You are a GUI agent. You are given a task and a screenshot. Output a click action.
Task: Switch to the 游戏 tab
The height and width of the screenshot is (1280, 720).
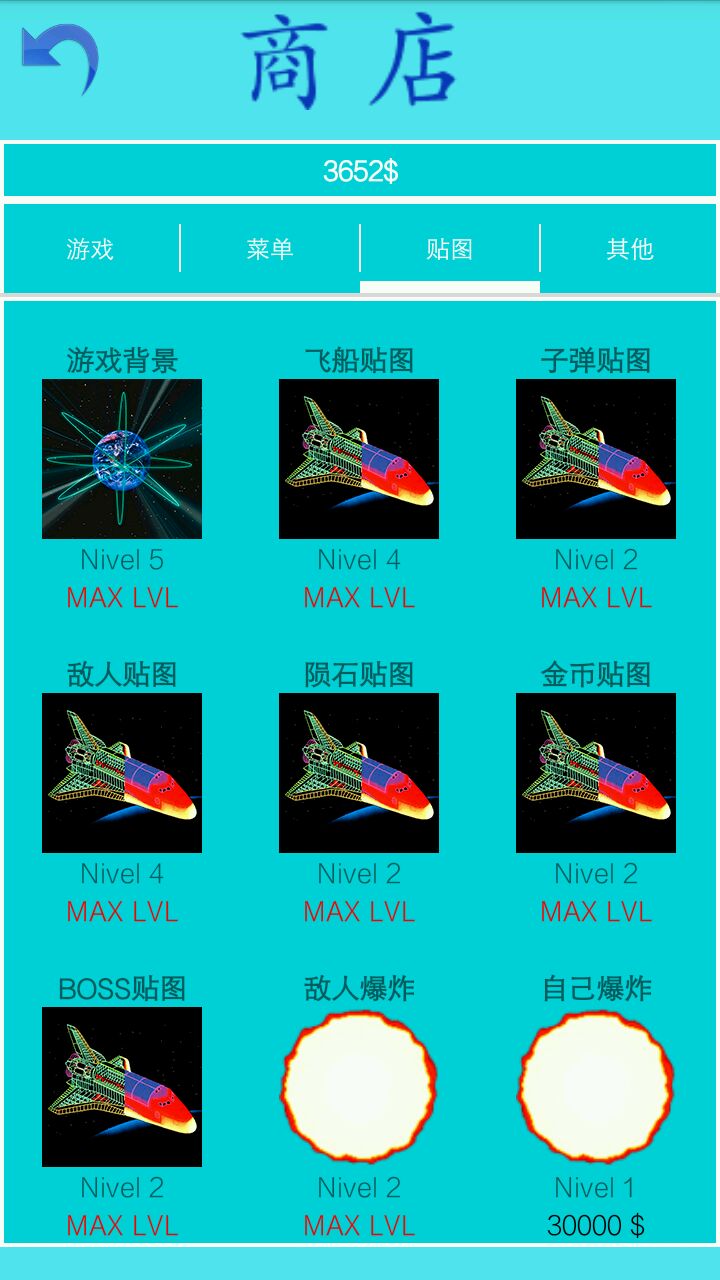pos(90,248)
